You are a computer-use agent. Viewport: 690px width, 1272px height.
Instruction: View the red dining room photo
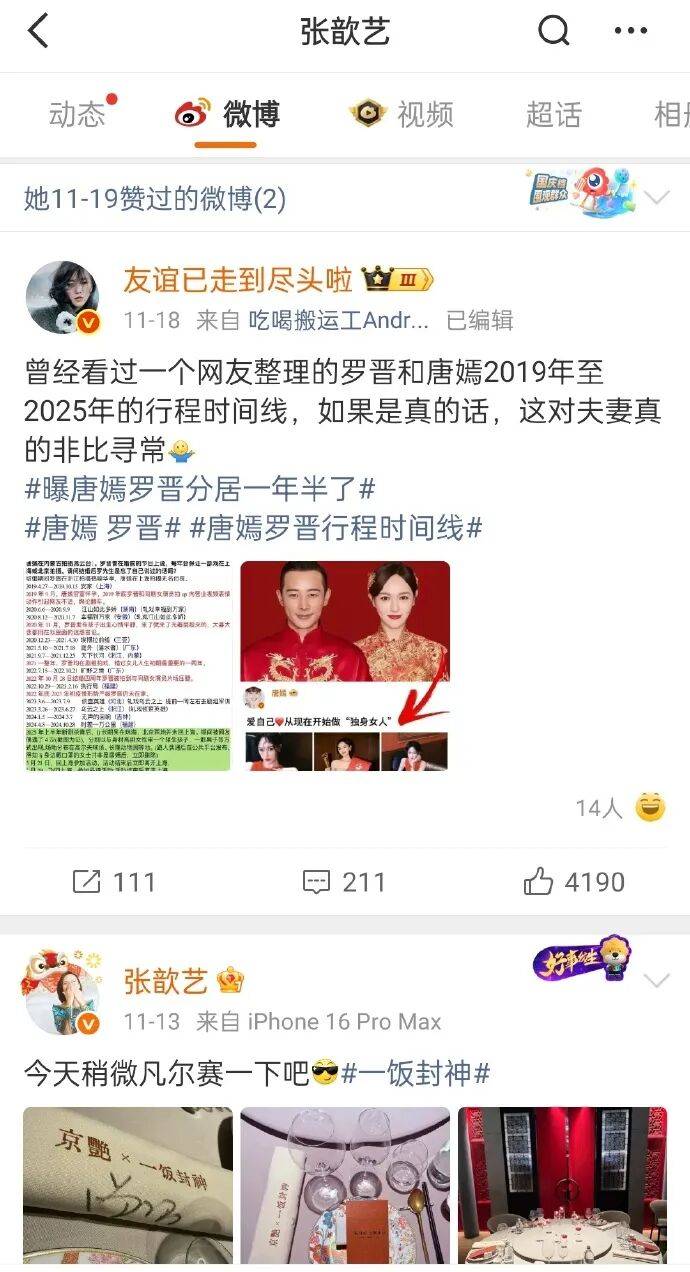(x=562, y=1186)
